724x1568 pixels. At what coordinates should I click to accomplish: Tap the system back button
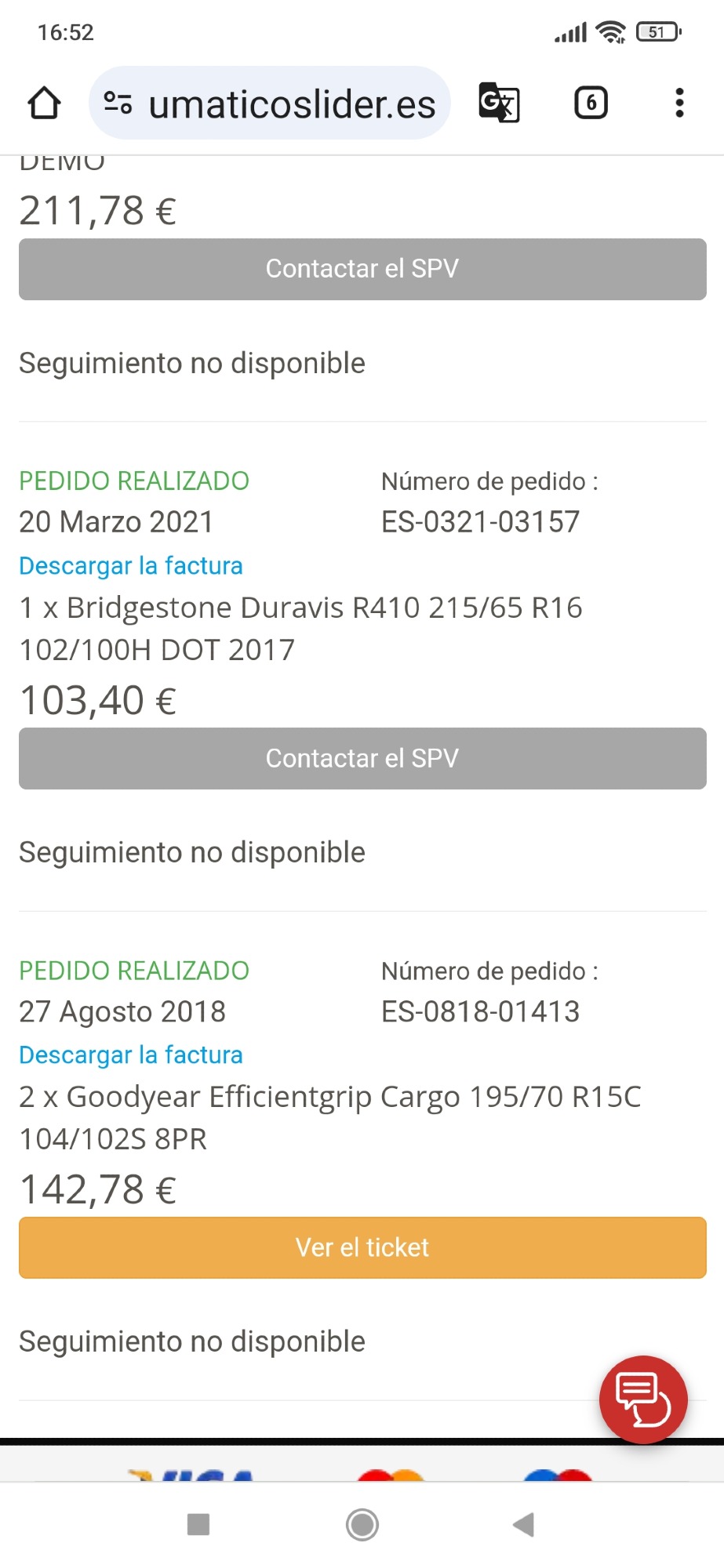tap(523, 1525)
